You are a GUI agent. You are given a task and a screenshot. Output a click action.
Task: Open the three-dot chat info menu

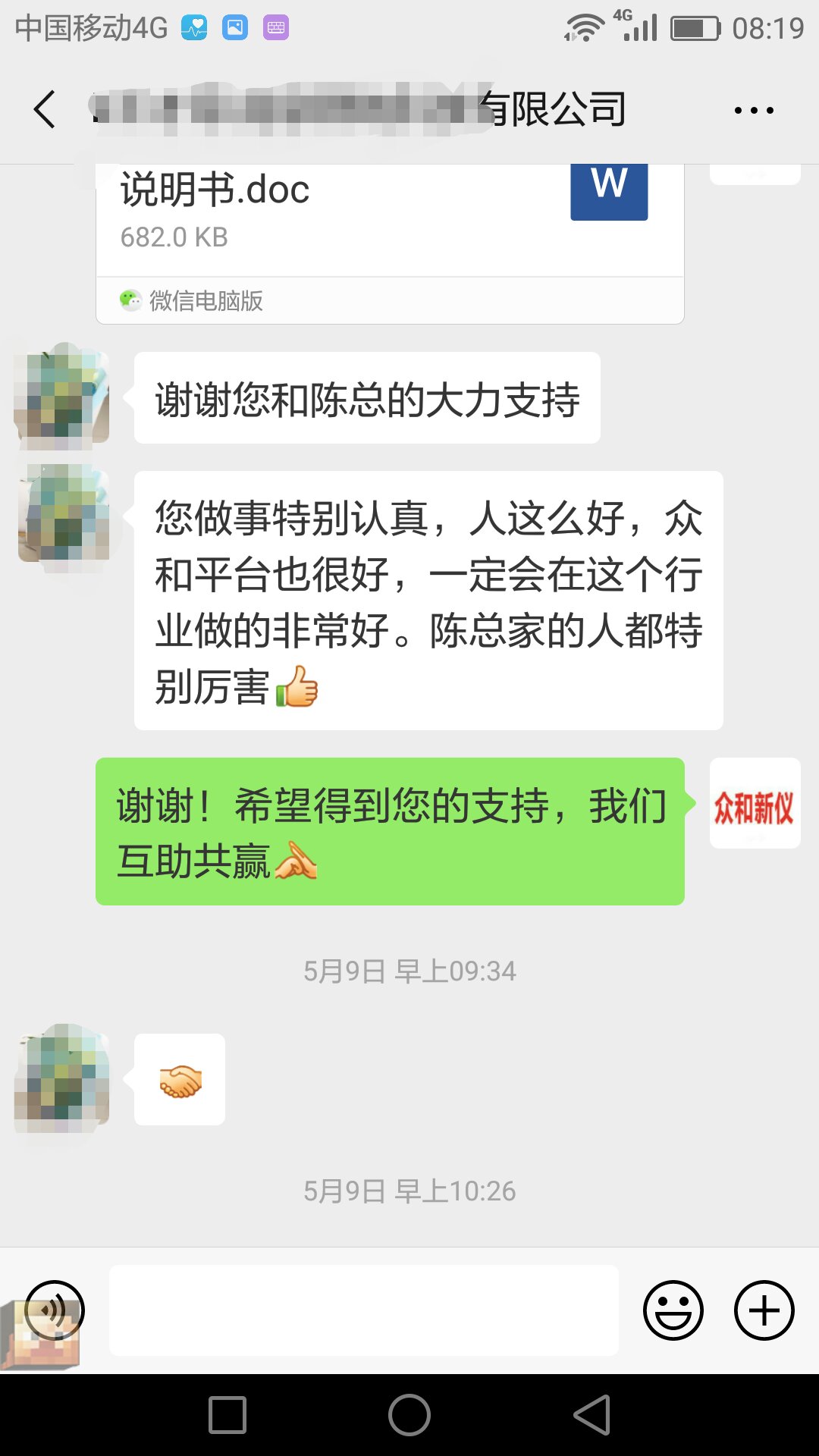(754, 110)
